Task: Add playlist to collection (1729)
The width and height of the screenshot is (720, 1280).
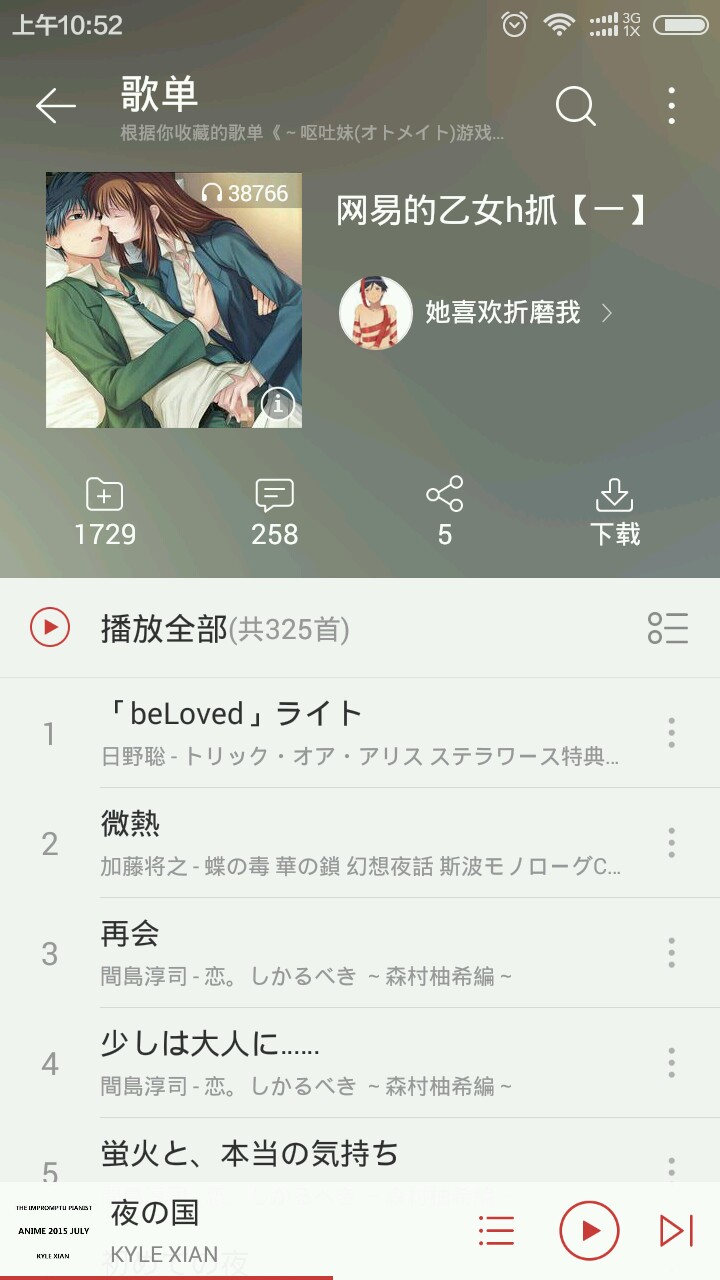Action: click(x=105, y=512)
